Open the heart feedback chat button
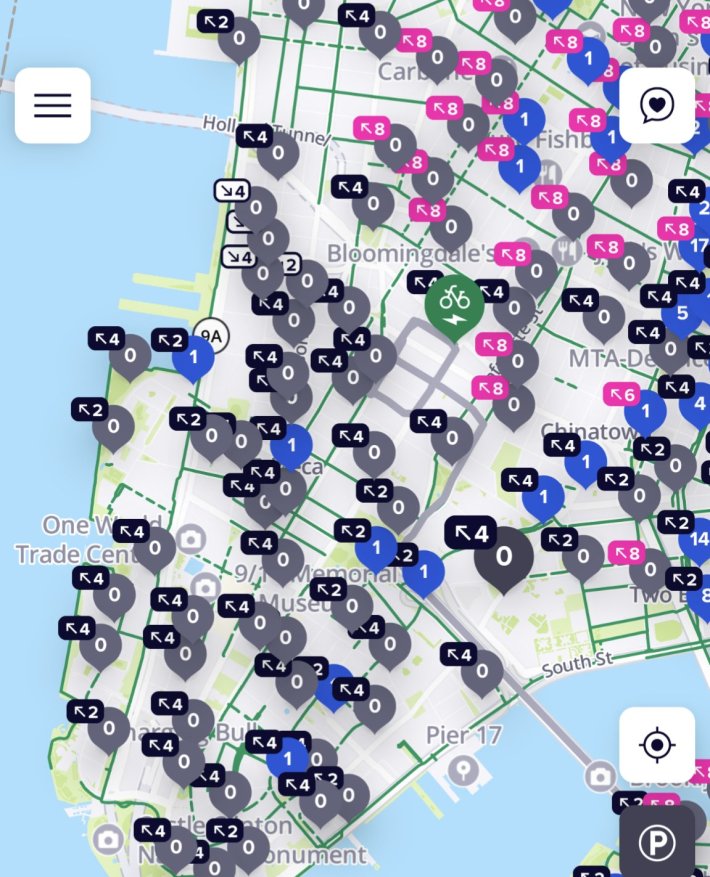The width and height of the screenshot is (710, 877). click(657, 105)
